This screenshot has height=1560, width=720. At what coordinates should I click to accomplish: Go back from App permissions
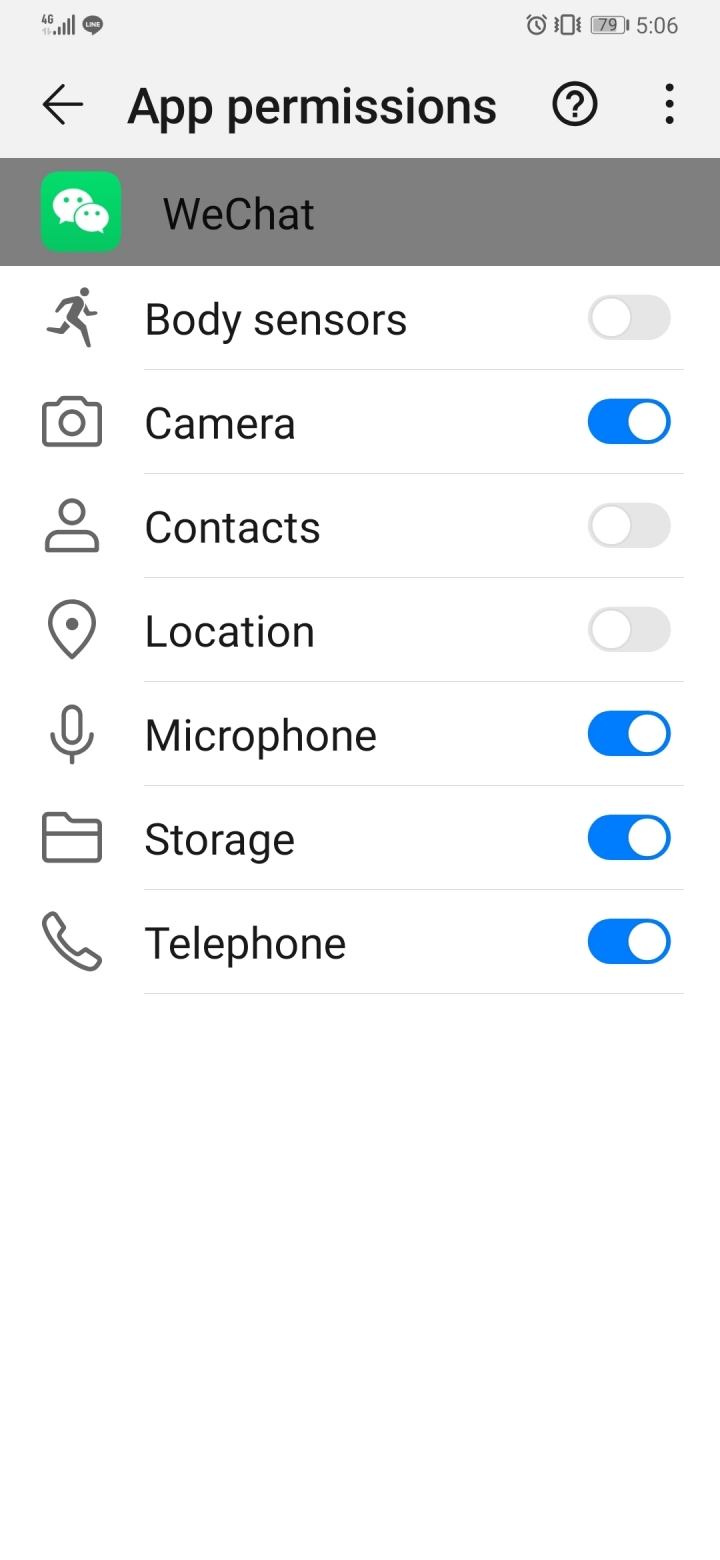point(62,105)
